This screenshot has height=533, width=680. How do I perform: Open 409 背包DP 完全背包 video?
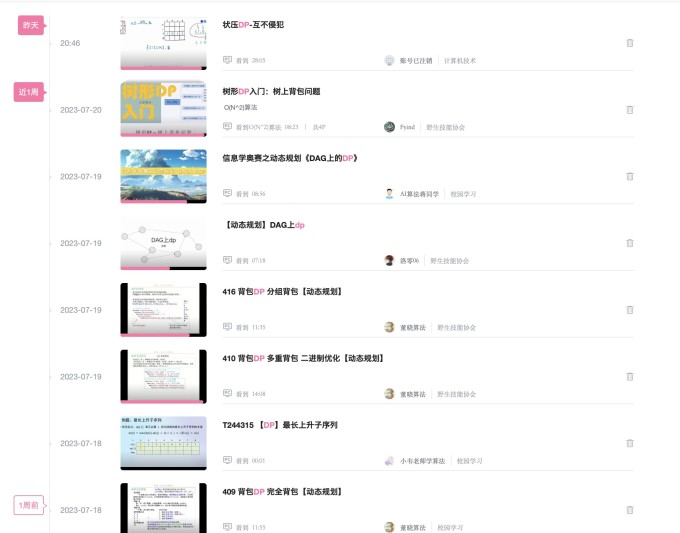click(282, 492)
